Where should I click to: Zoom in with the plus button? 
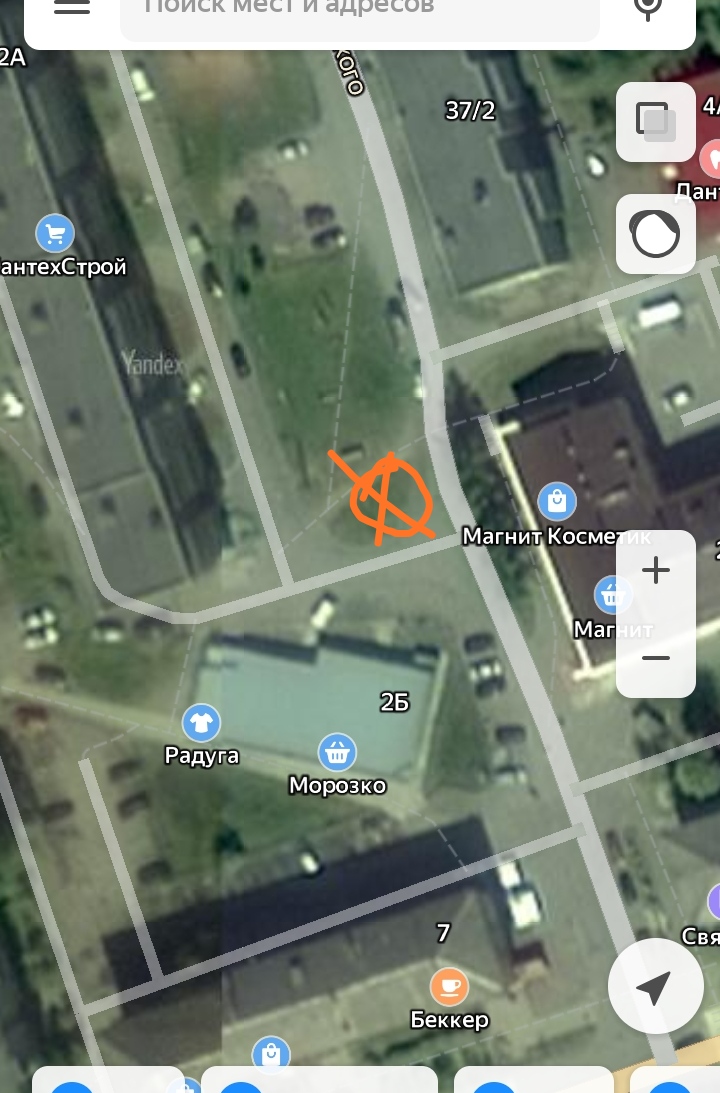(655, 571)
